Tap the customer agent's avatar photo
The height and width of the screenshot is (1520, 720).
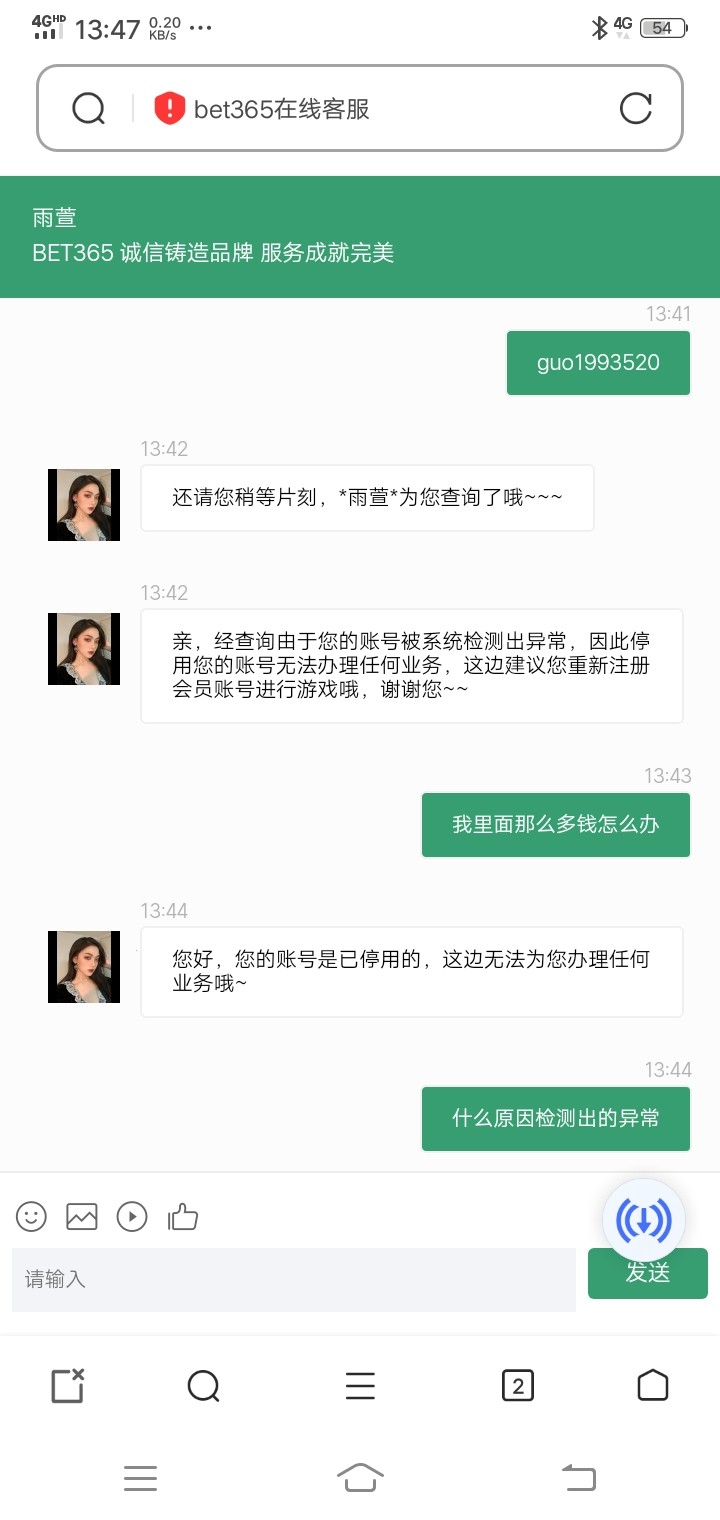tap(83, 504)
